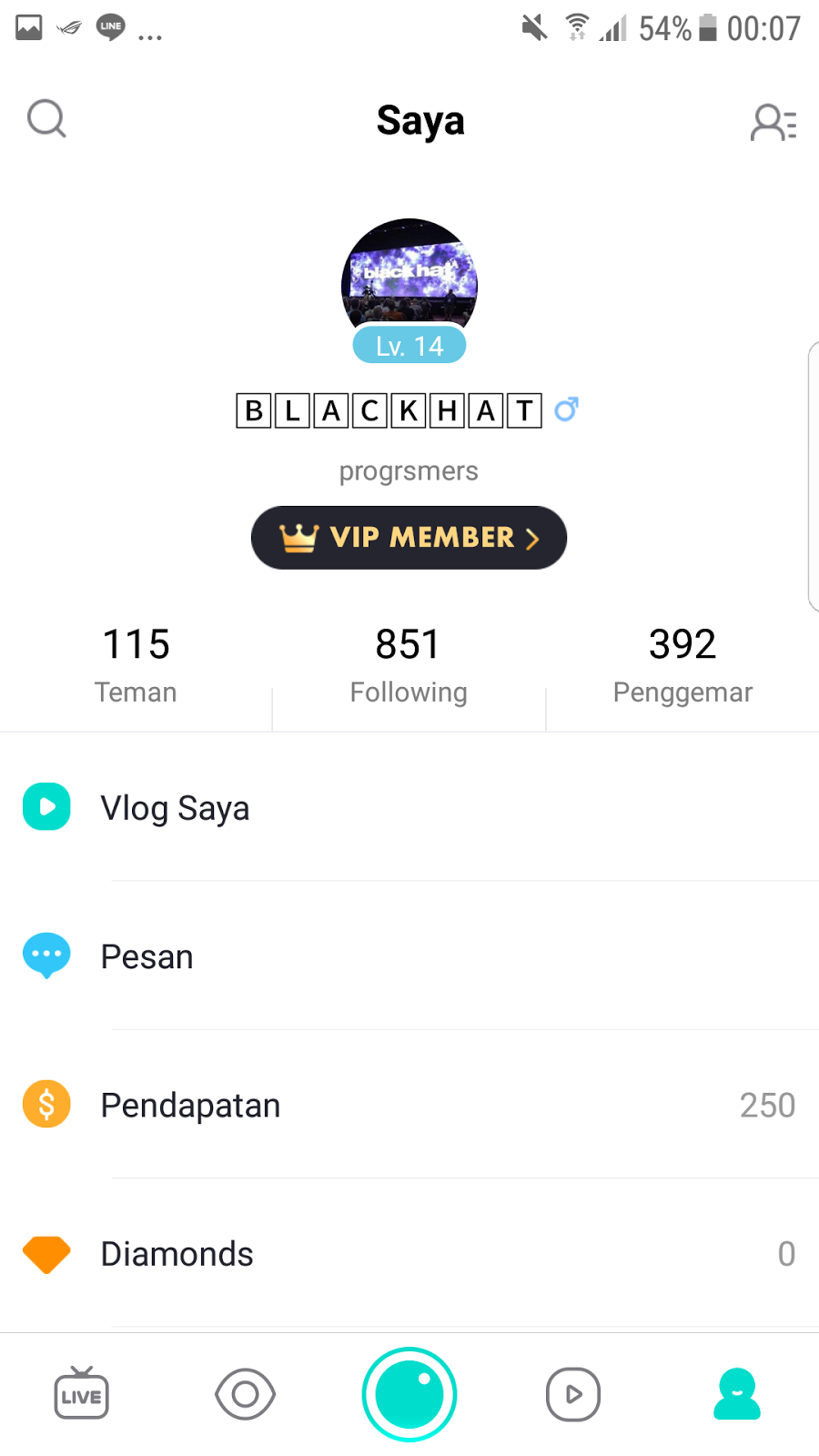Switch to the LIVE tab
This screenshot has height=1456, width=819.
[x=82, y=1394]
